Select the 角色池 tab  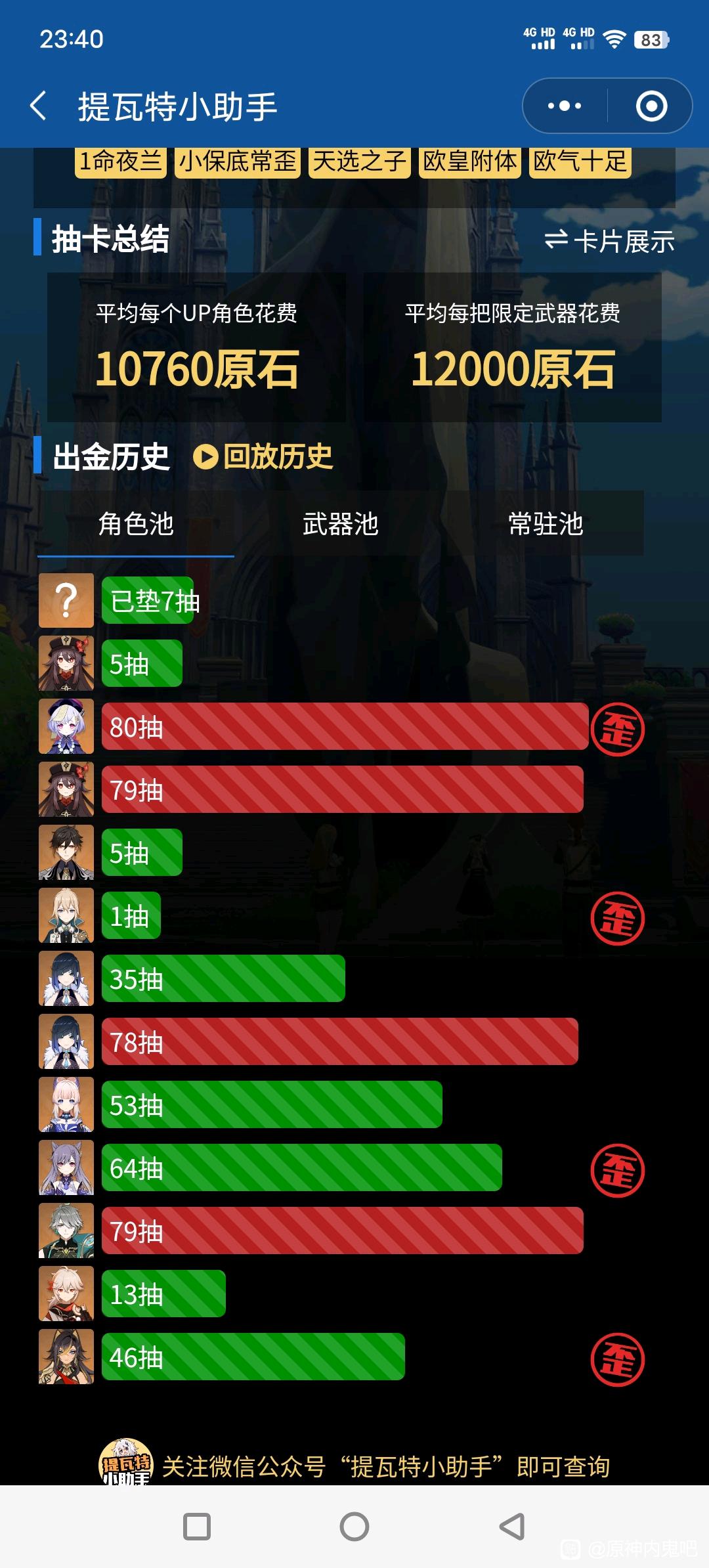136,524
